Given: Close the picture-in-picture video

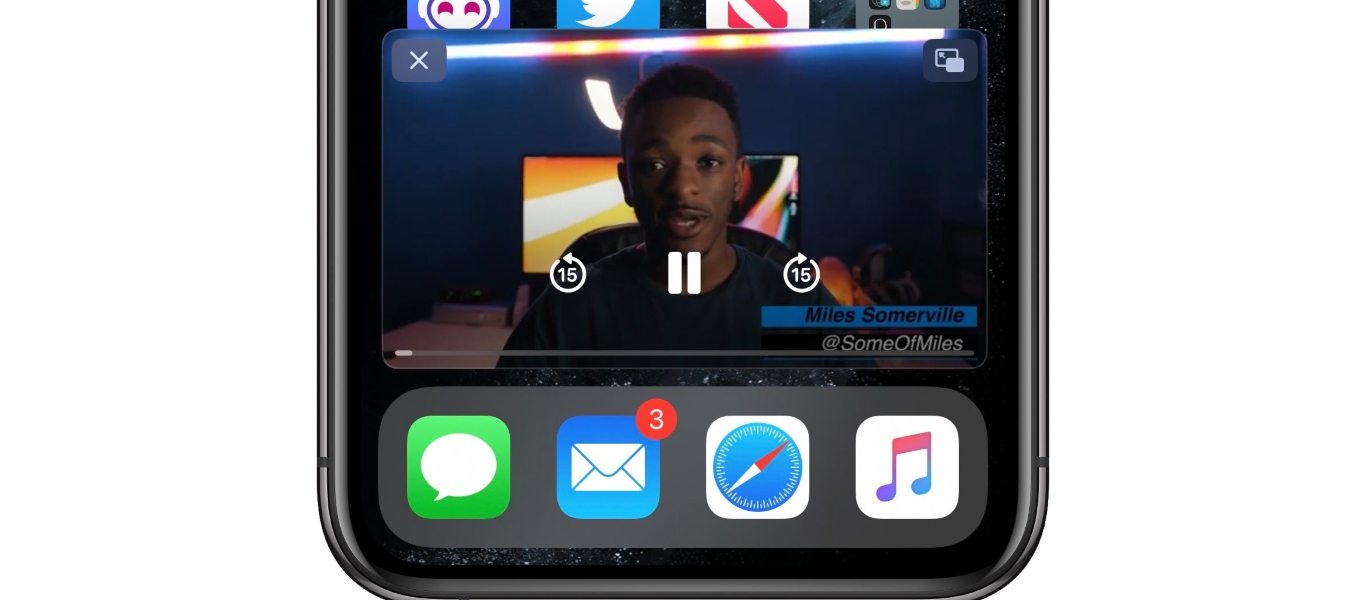Looking at the screenshot, I should click(419, 61).
